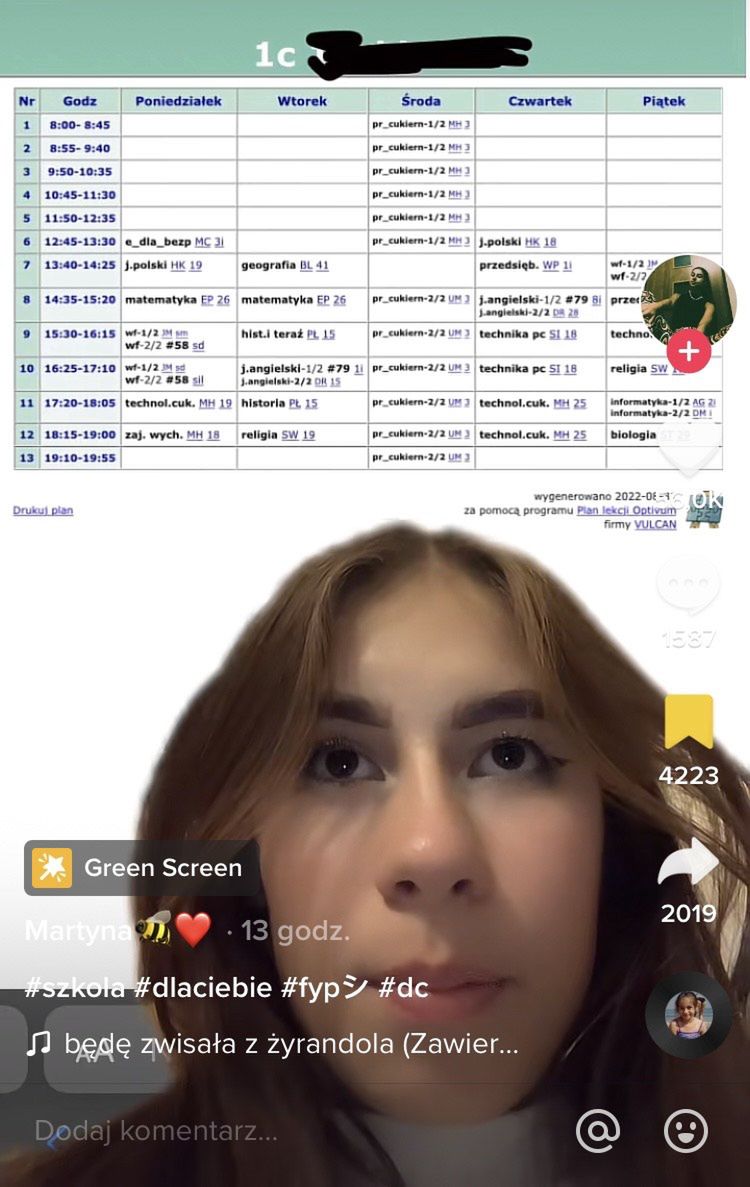Bookmark this video to favorites
The height and width of the screenshot is (1187, 750).
point(689,722)
